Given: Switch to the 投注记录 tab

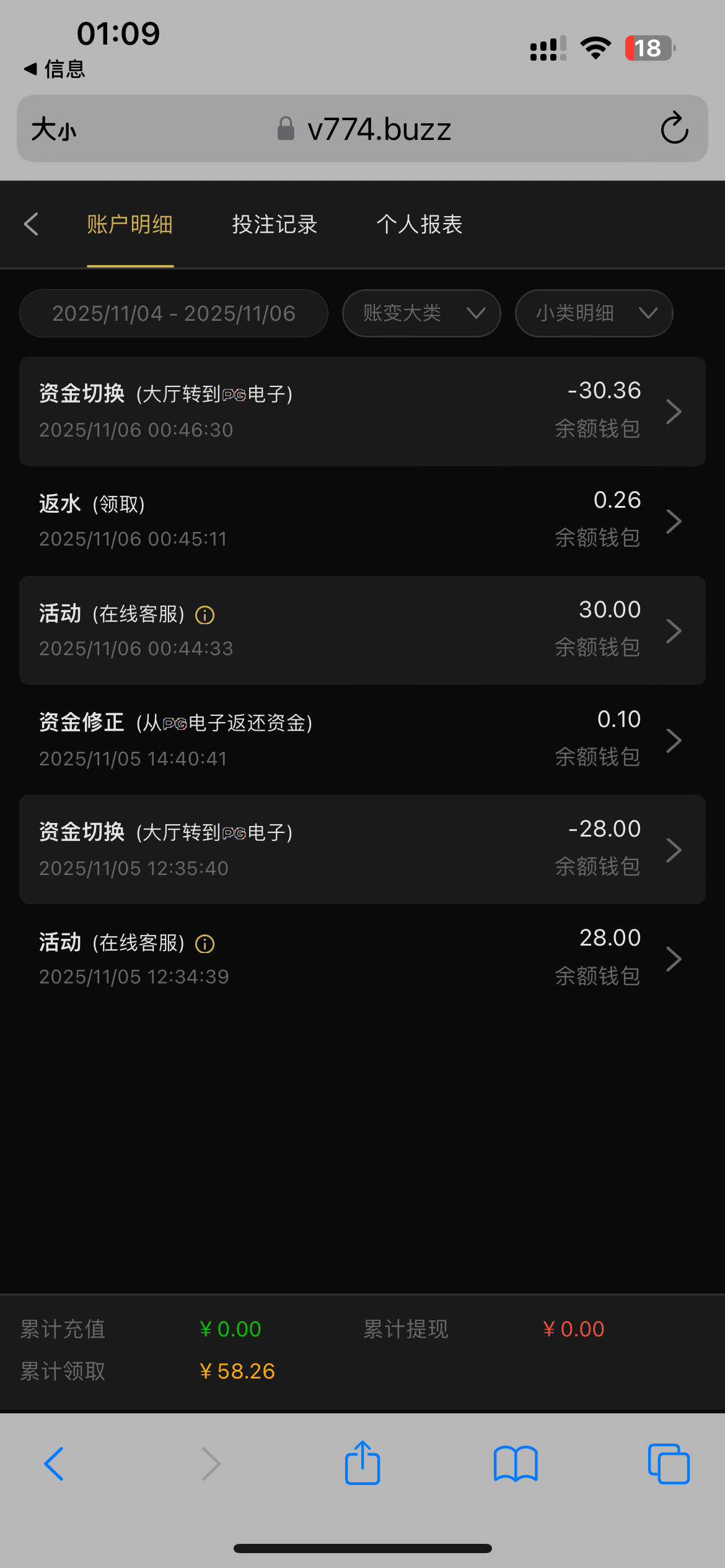Looking at the screenshot, I should point(275,224).
